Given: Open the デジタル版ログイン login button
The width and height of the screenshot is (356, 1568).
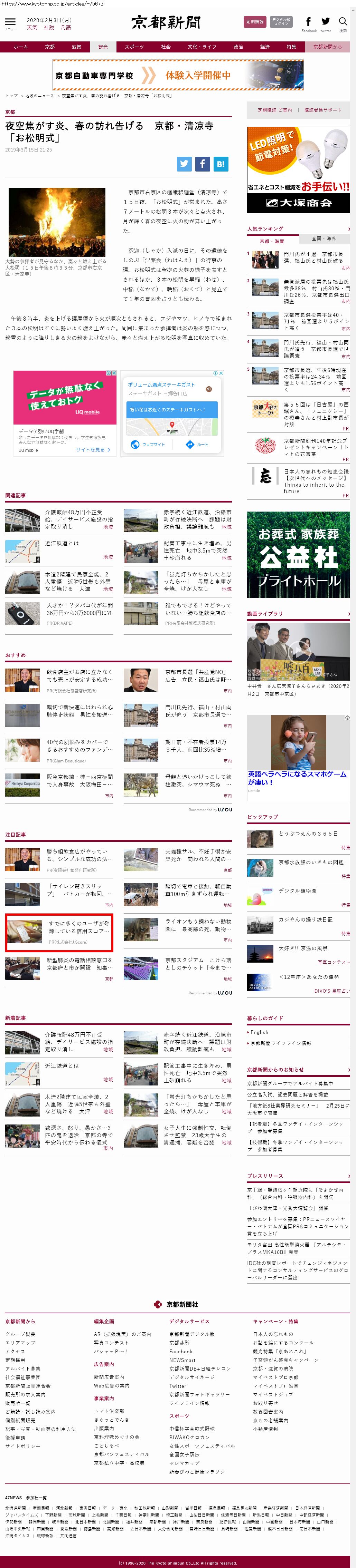Looking at the screenshot, I should click(x=281, y=22).
